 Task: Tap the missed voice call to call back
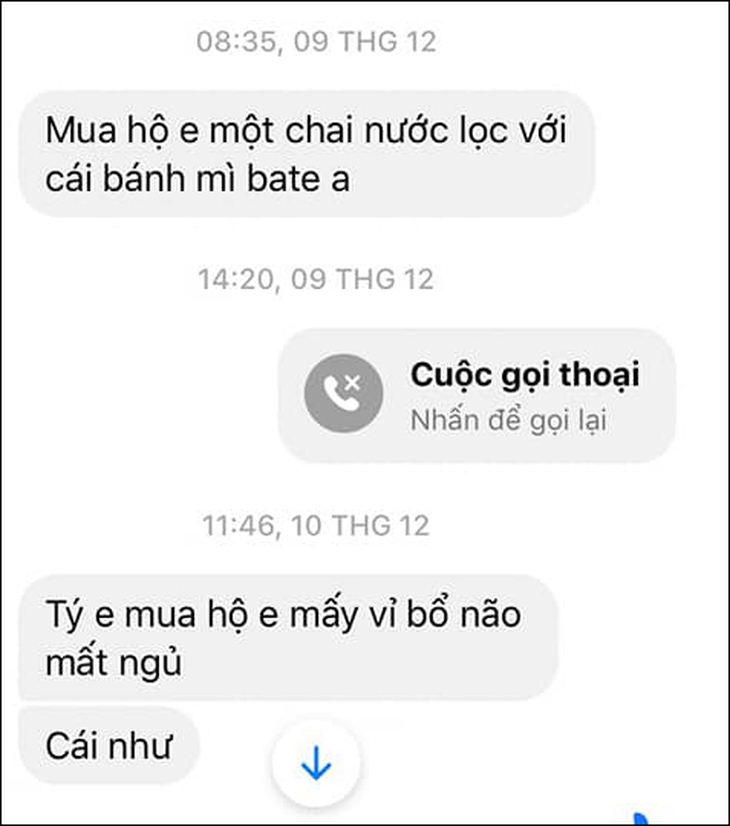pos(477,396)
